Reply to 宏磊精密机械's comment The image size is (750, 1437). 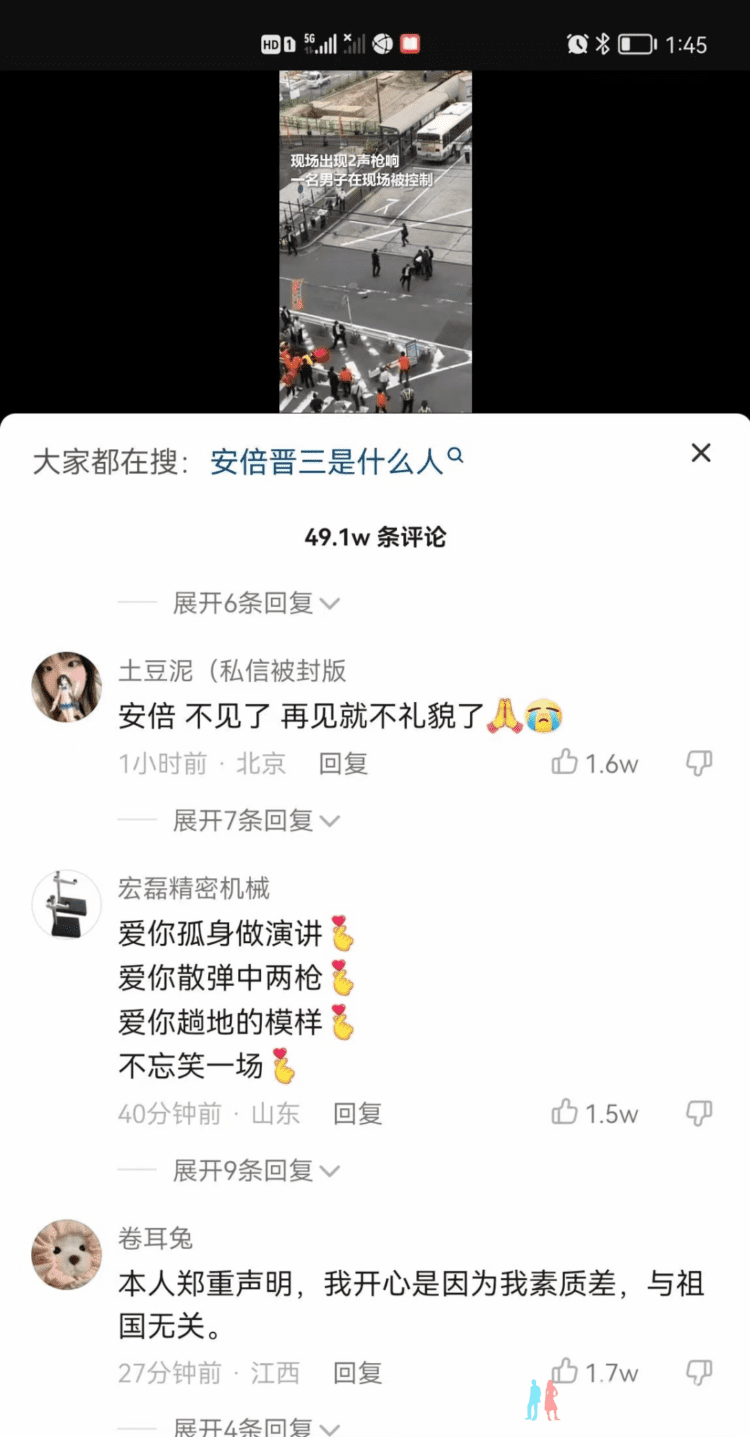pyautogui.click(x=357, y=1113)
